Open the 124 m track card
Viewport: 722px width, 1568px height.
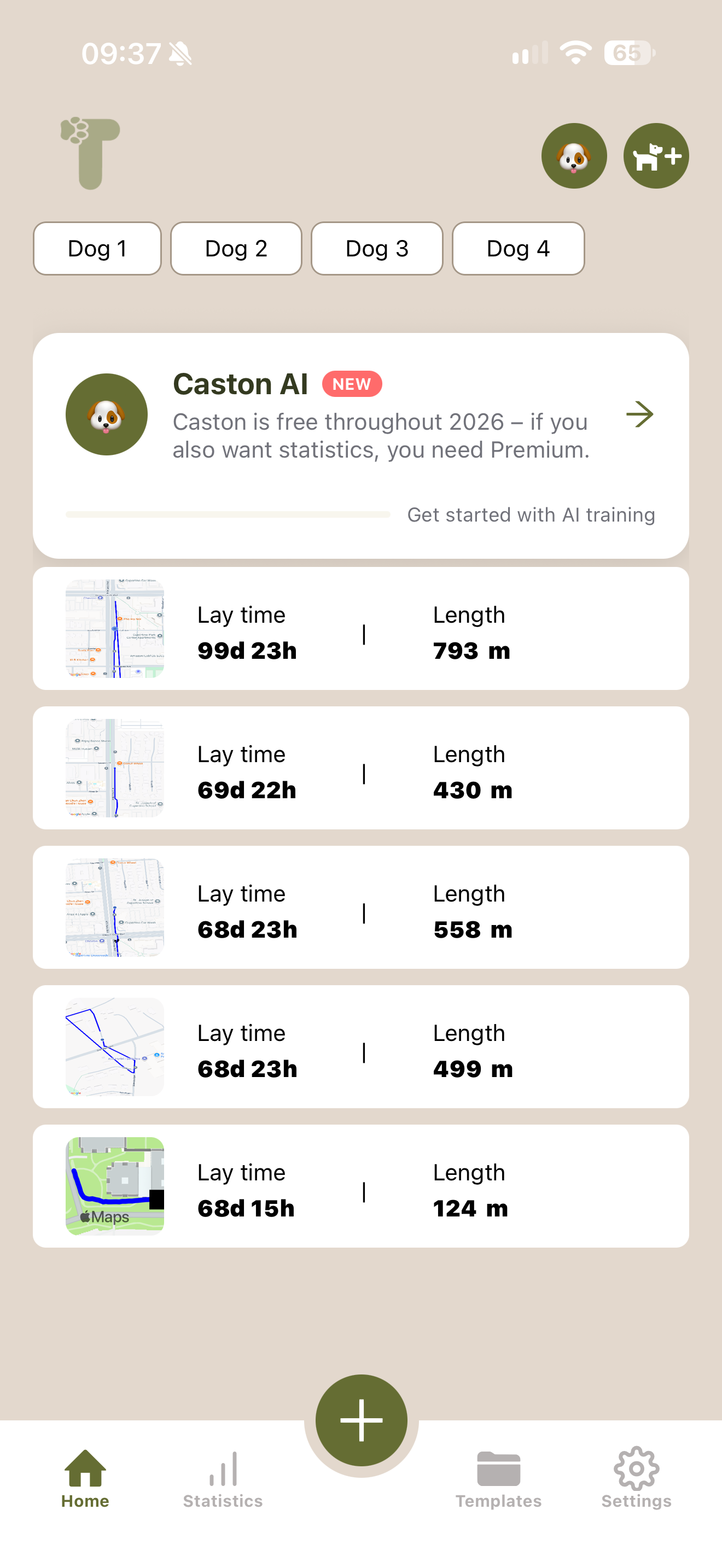[x=361, y=1186]
